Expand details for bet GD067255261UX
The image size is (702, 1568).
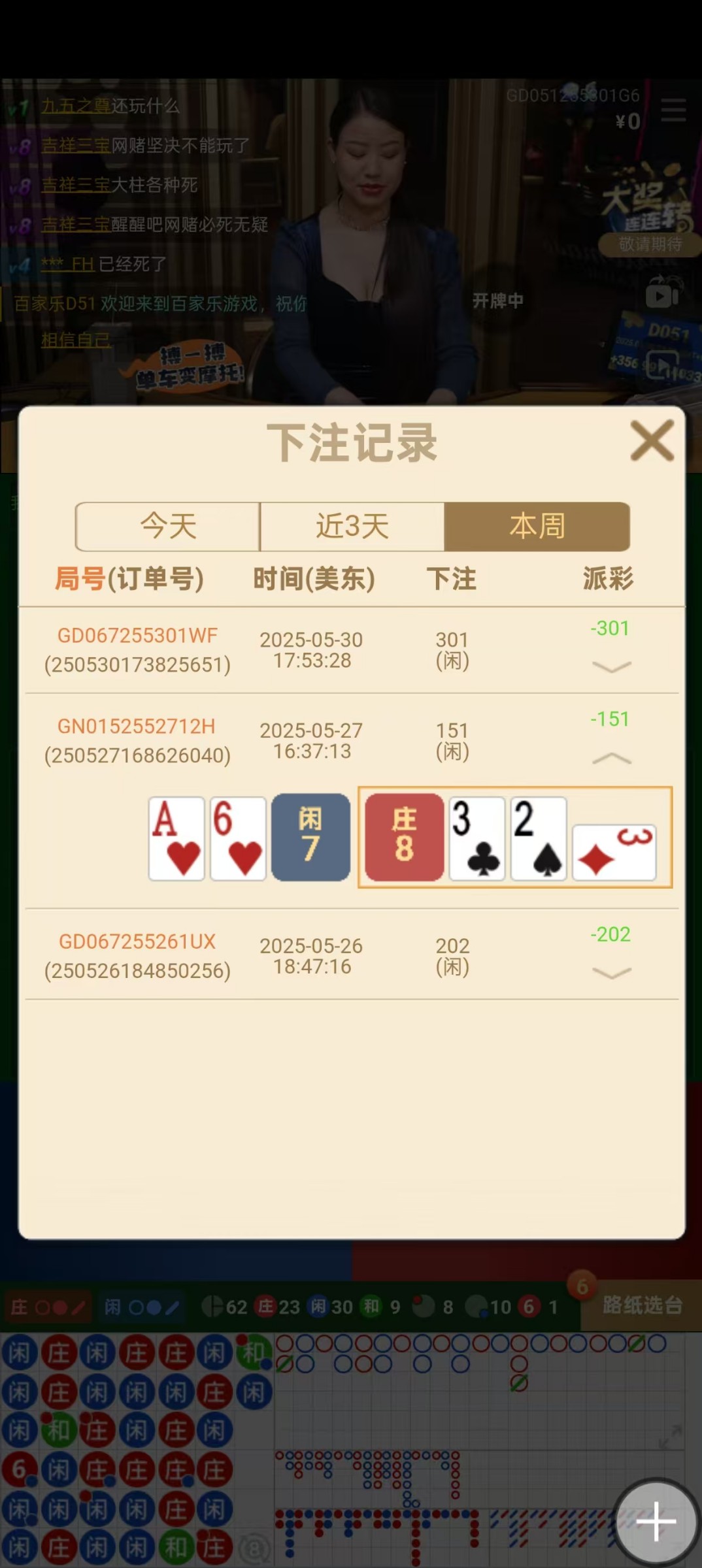tap(611, 973)
